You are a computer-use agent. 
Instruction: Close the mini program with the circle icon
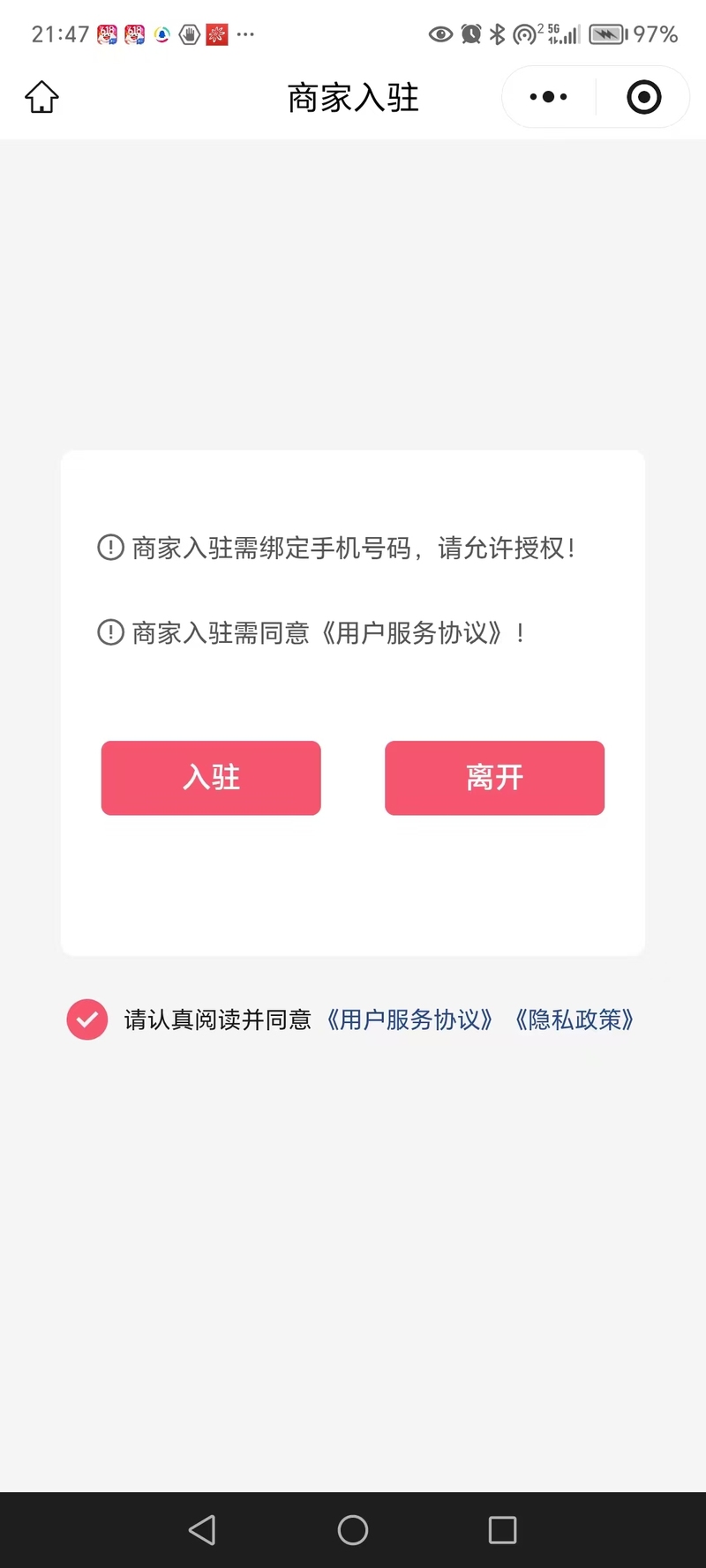click(643, 97)
